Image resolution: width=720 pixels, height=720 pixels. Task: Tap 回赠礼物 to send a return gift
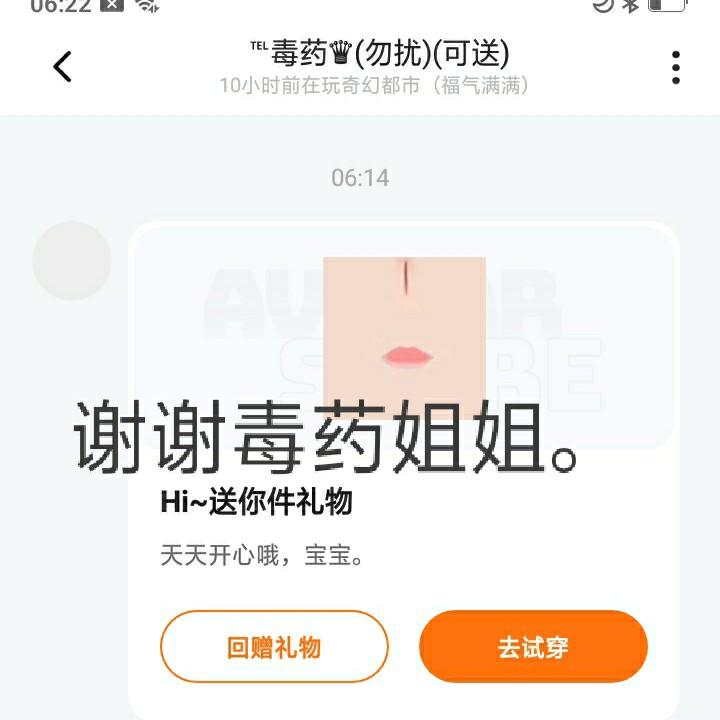[x=274, y=647]
